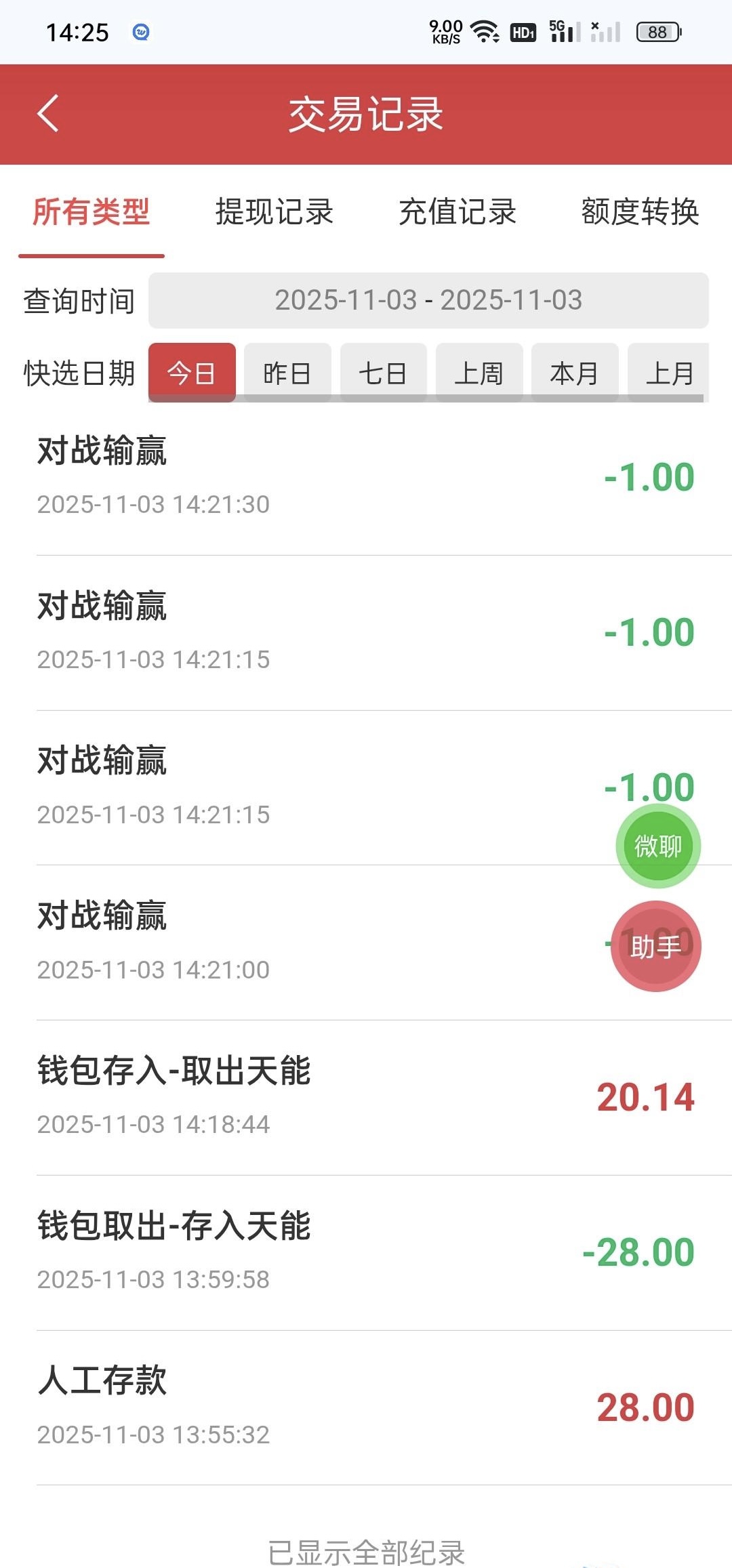Select the 今日 quick date chip
Screen dimensions: 732x1568
pyautogui.click(x=192, y=373)
